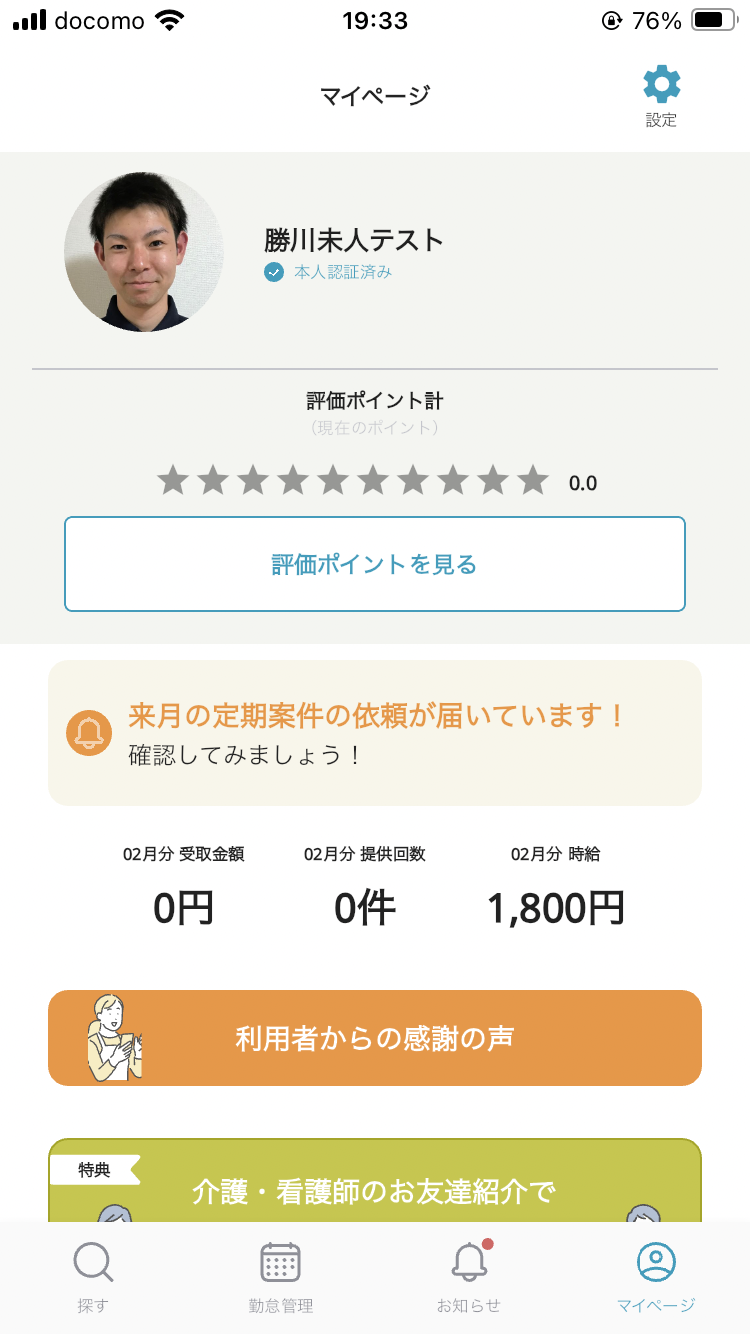
Task: Click the 02月分 受取金額 amount
Action: pos(183,907)
